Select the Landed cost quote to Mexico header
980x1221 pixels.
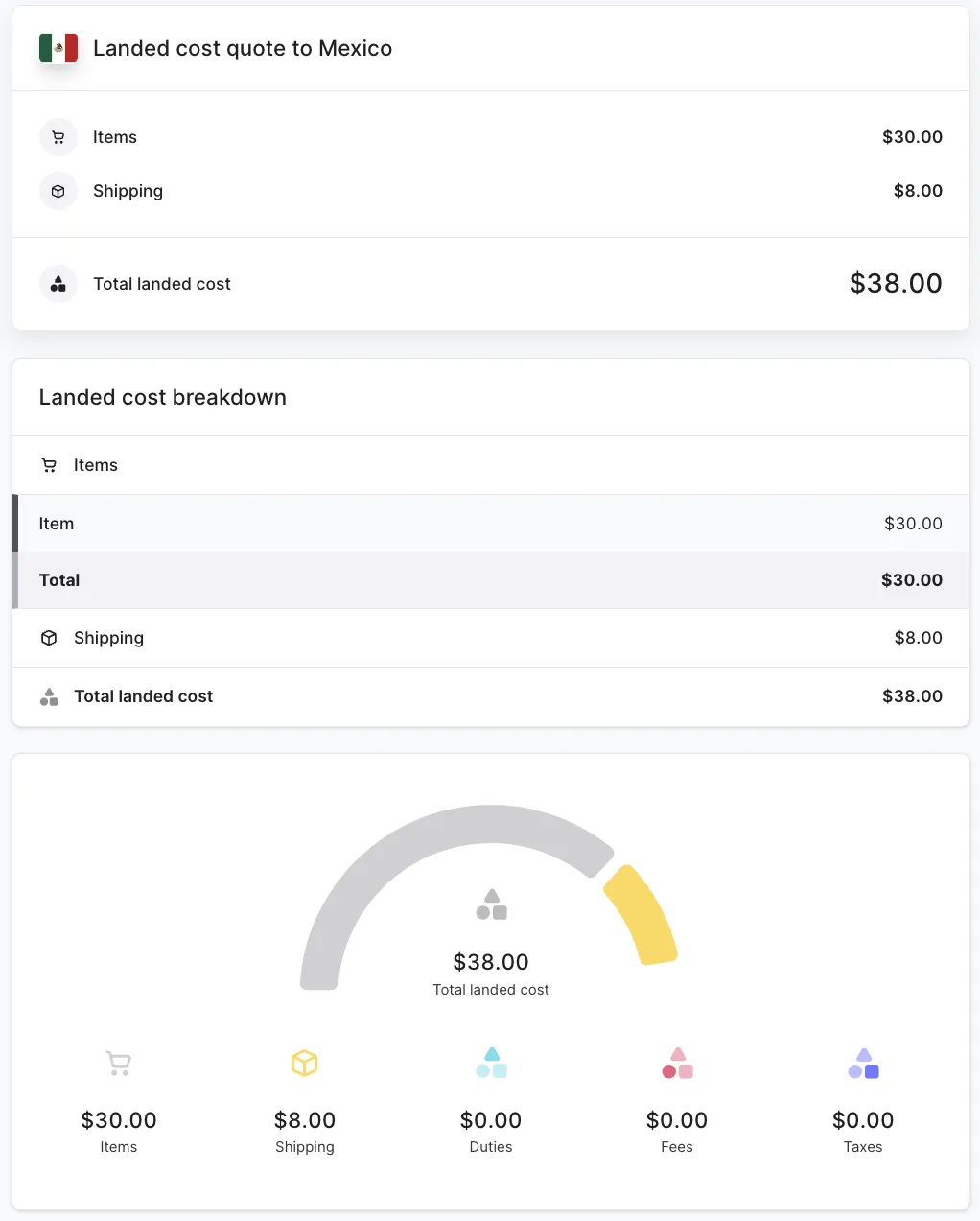point(243,48)
